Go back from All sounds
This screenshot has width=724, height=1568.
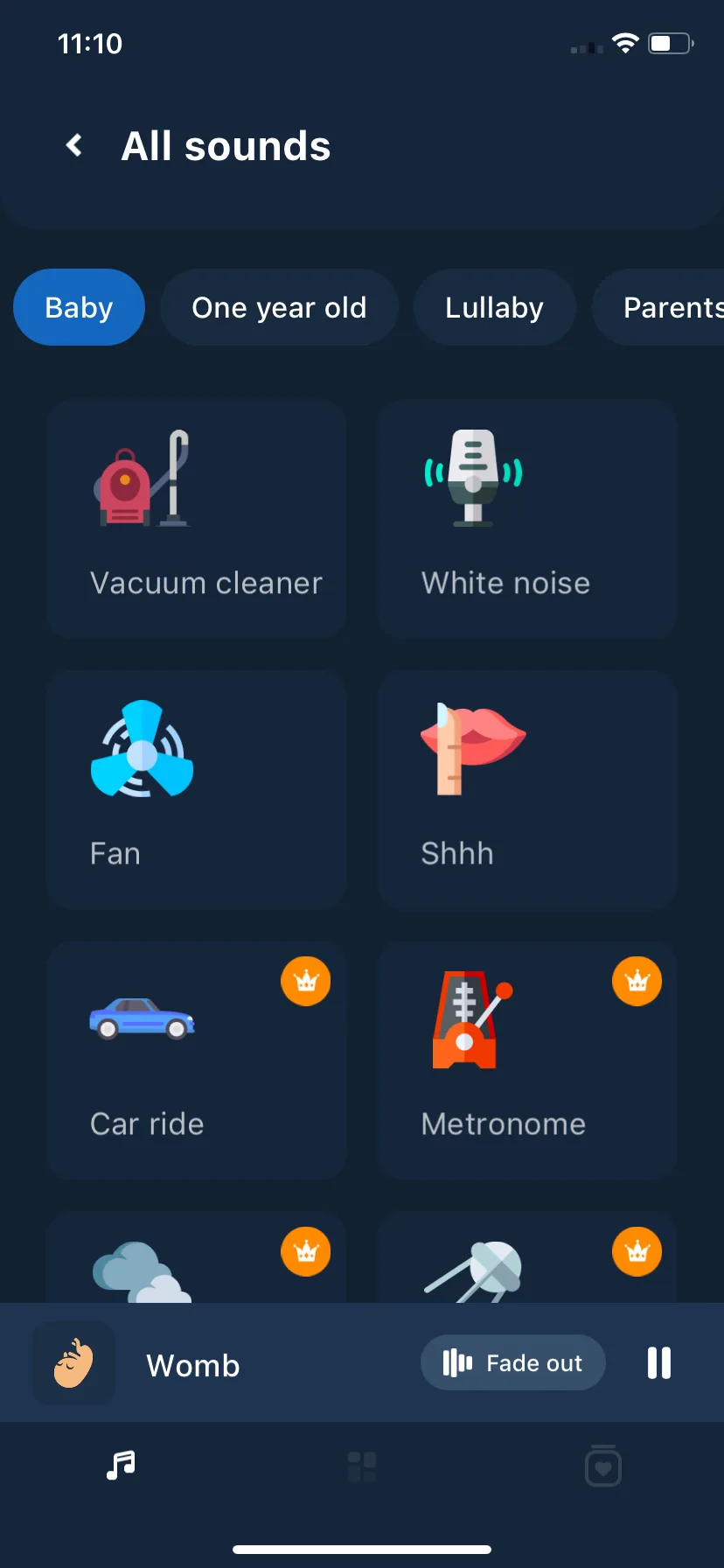pos(74,145)
